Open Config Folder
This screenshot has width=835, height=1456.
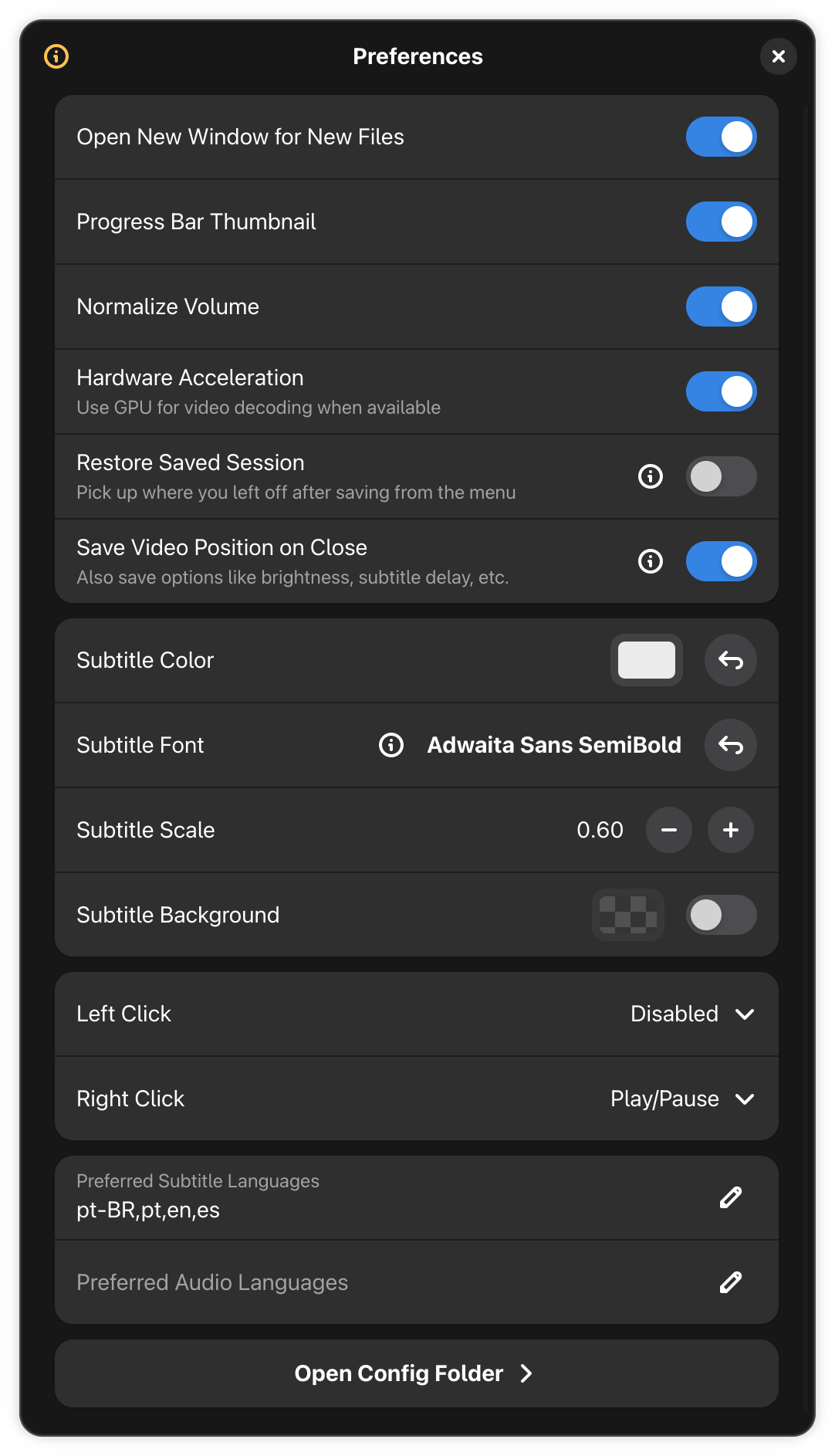point(417,1373)
